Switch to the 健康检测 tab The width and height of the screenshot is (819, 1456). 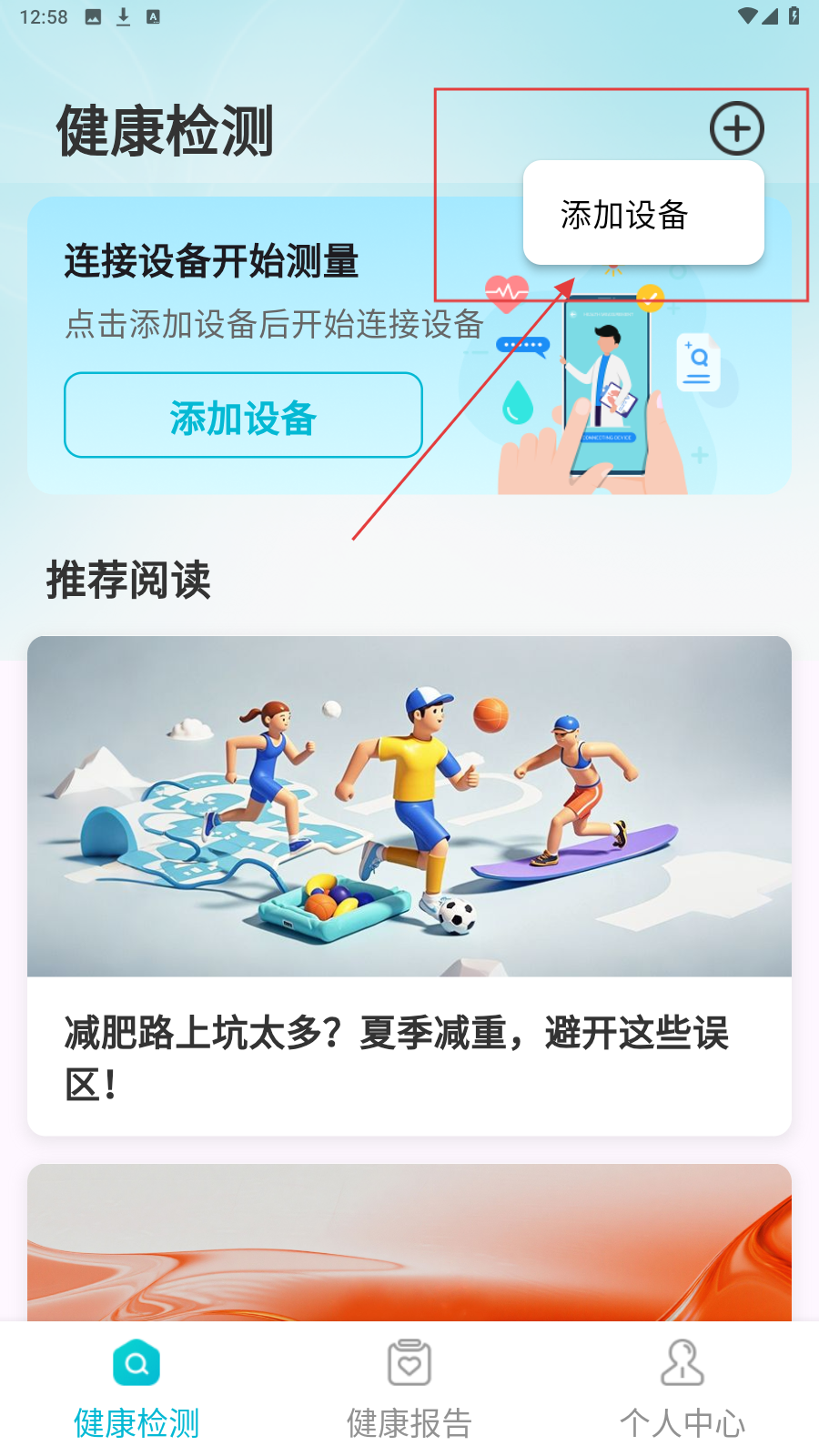click(136, 1388)
